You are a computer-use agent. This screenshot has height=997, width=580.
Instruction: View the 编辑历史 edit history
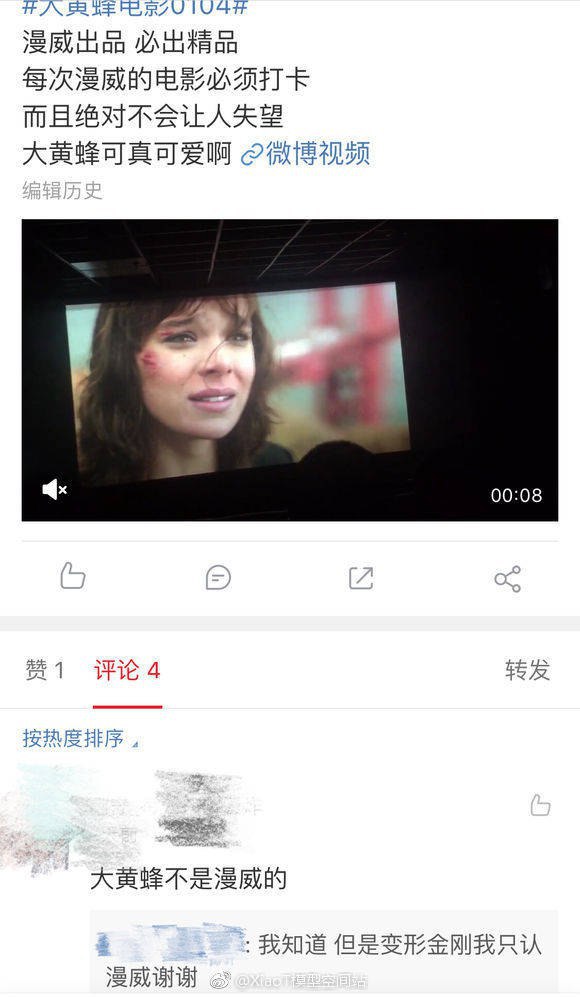62,190
